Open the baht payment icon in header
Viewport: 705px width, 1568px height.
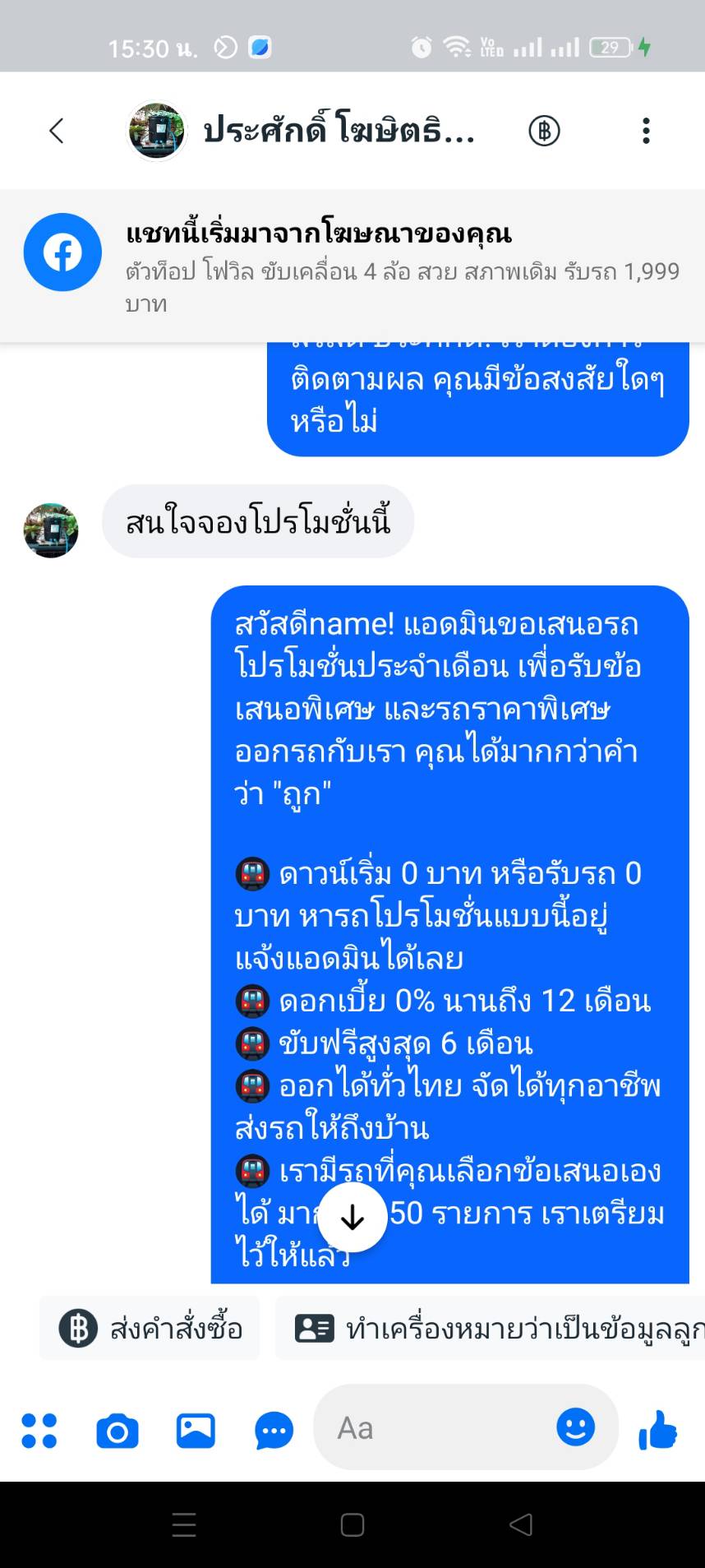pyautogui.click(x=544, y=131)
